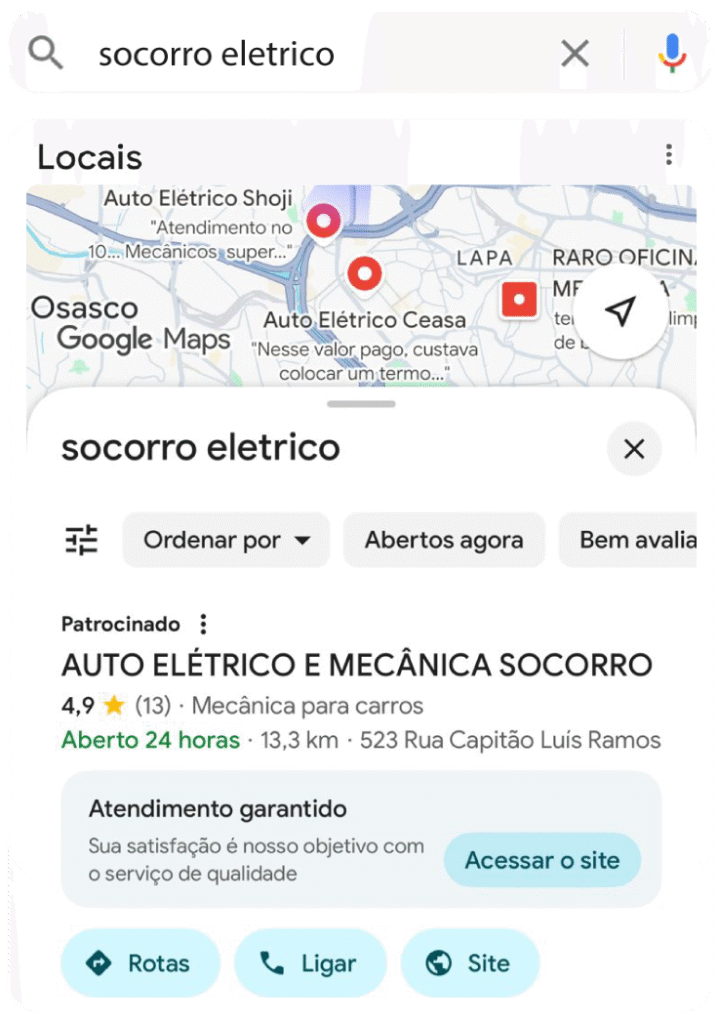Open the sponsored listing's options menu
The height and width of the screenshot is (1024, 718).
click(203, 625)
